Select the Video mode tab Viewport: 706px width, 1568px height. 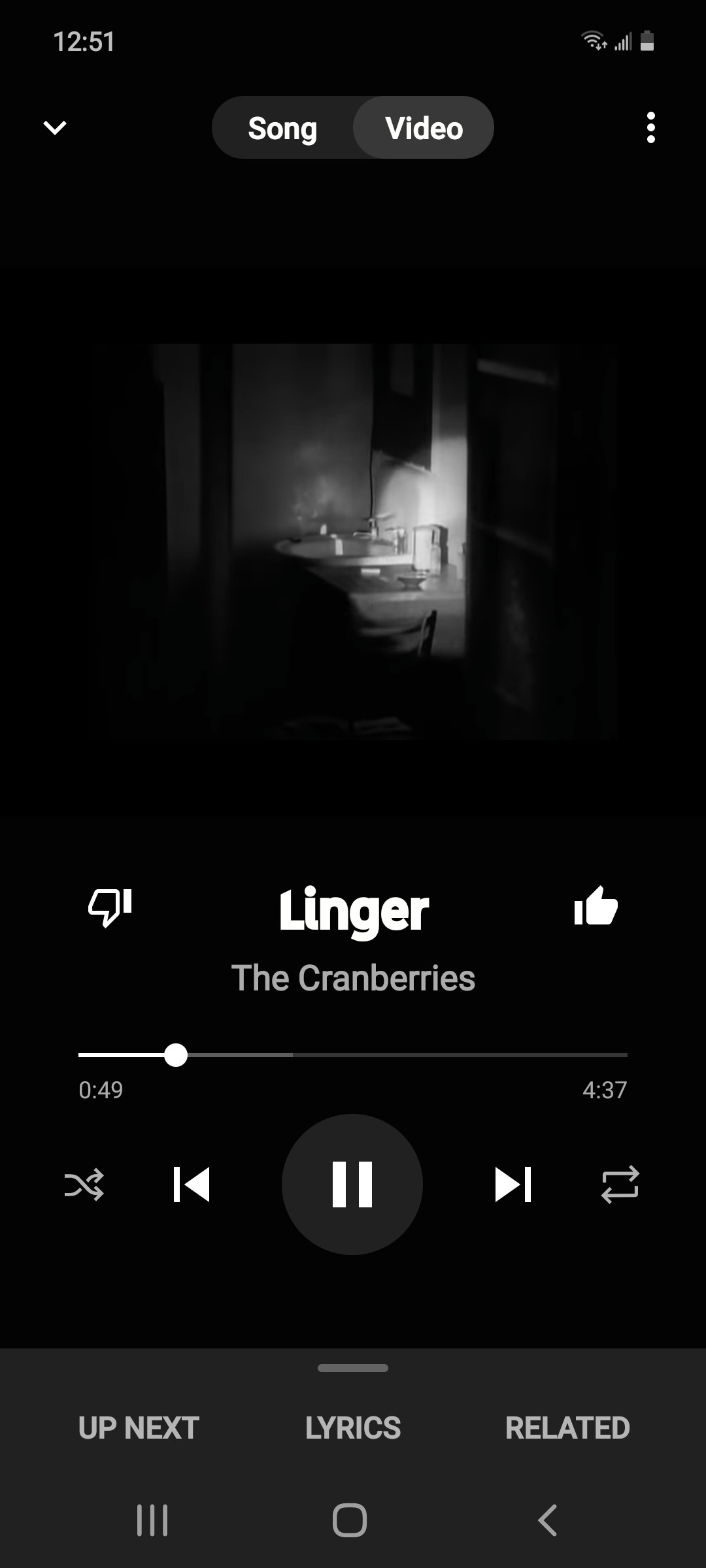[x=424, y=128]
